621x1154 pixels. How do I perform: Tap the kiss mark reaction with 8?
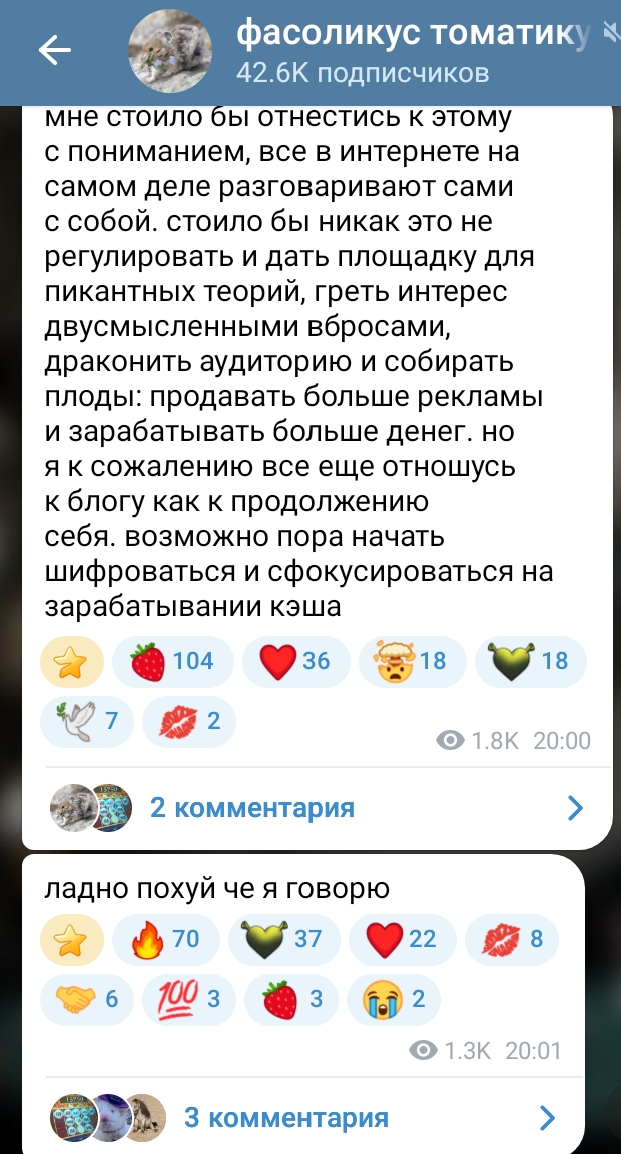(x=512, y=939)
